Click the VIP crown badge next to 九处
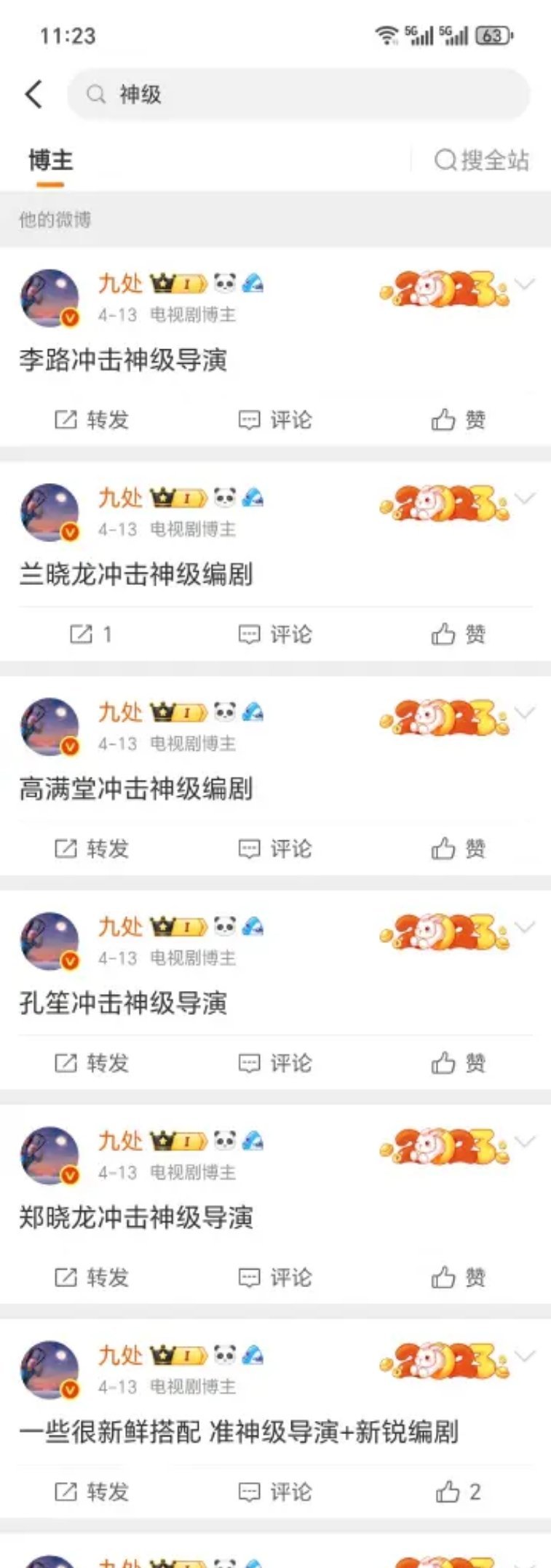The image size is (551, 1568). [x=164, y=283]
